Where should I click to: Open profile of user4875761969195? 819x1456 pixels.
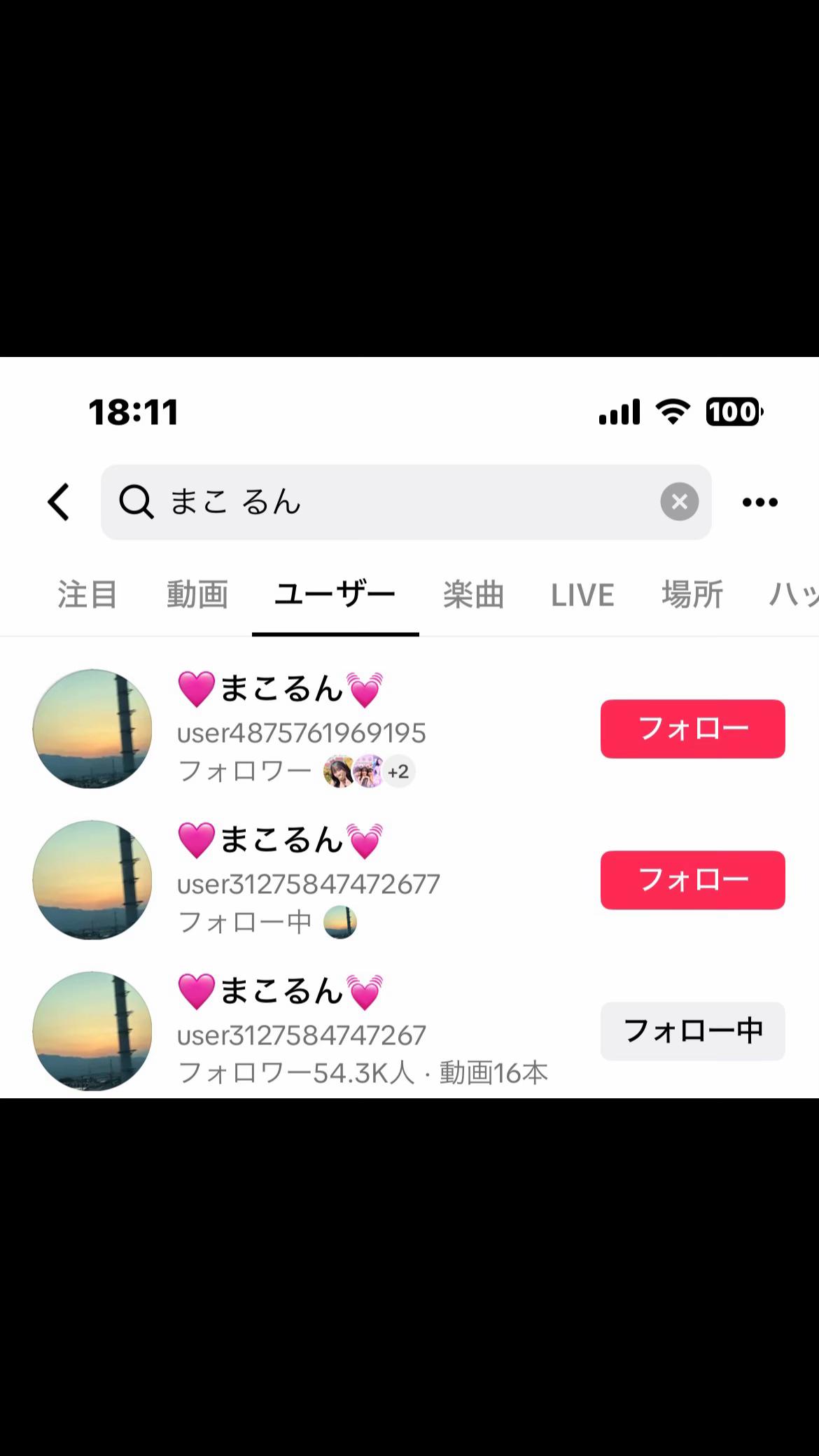(92, 729)
